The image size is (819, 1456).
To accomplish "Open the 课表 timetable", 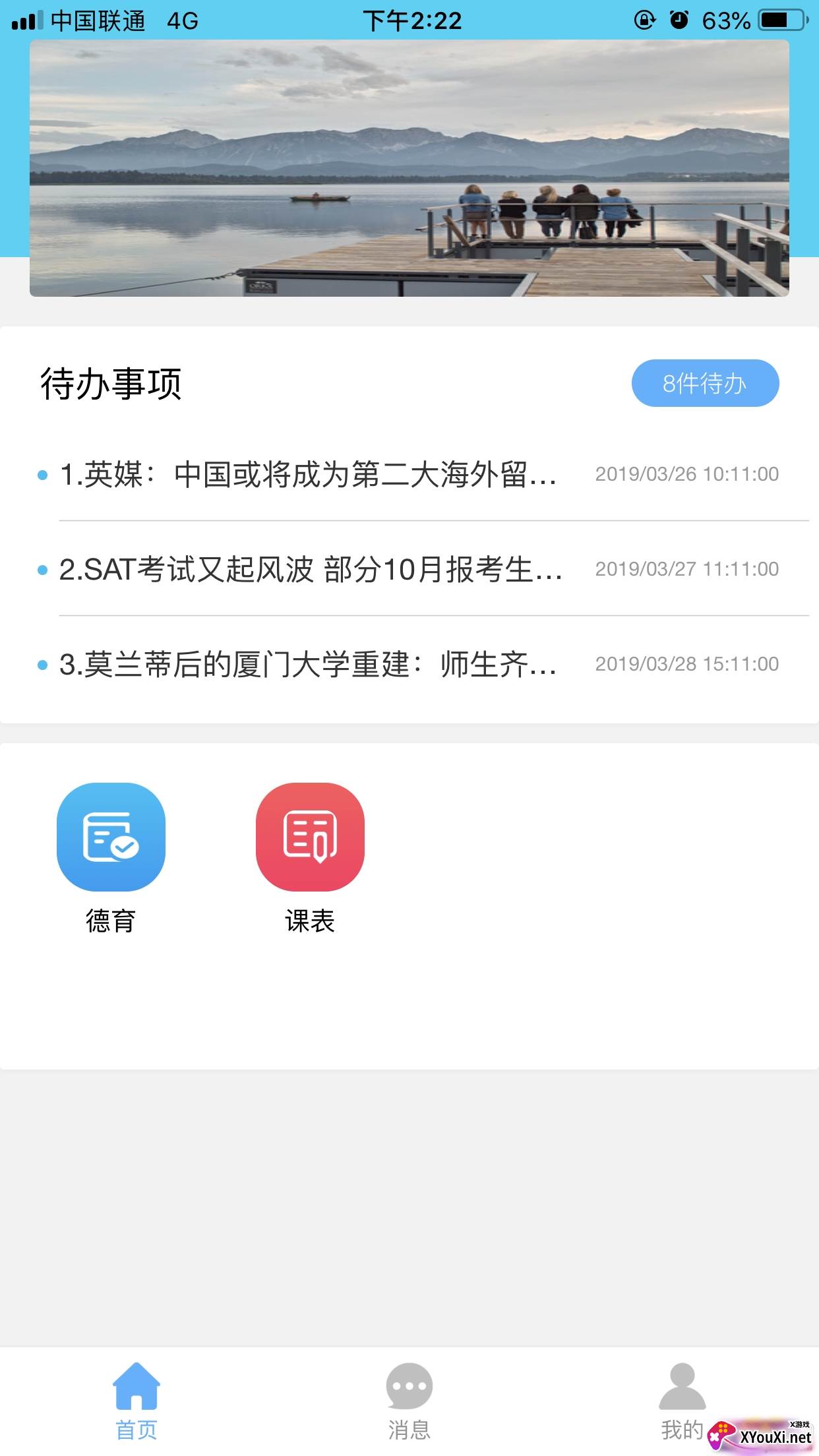I will coord(310,859).
